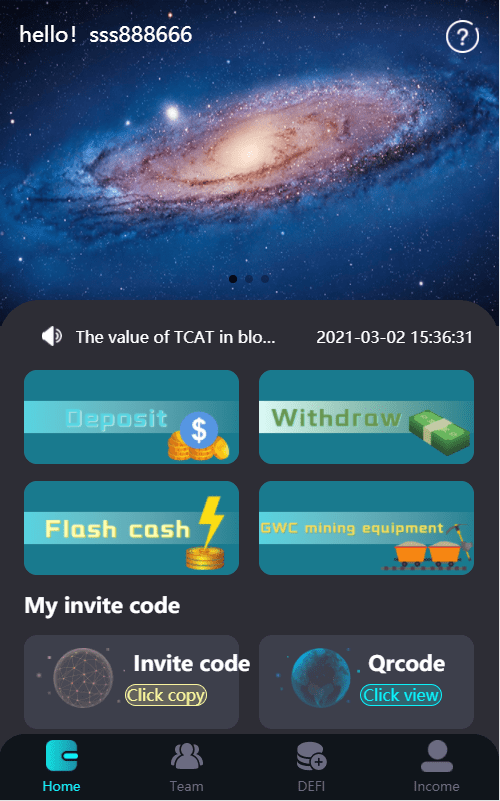
Task: Open GWC mining equipment
Action: pyautogui.click(x=366, y=528)
